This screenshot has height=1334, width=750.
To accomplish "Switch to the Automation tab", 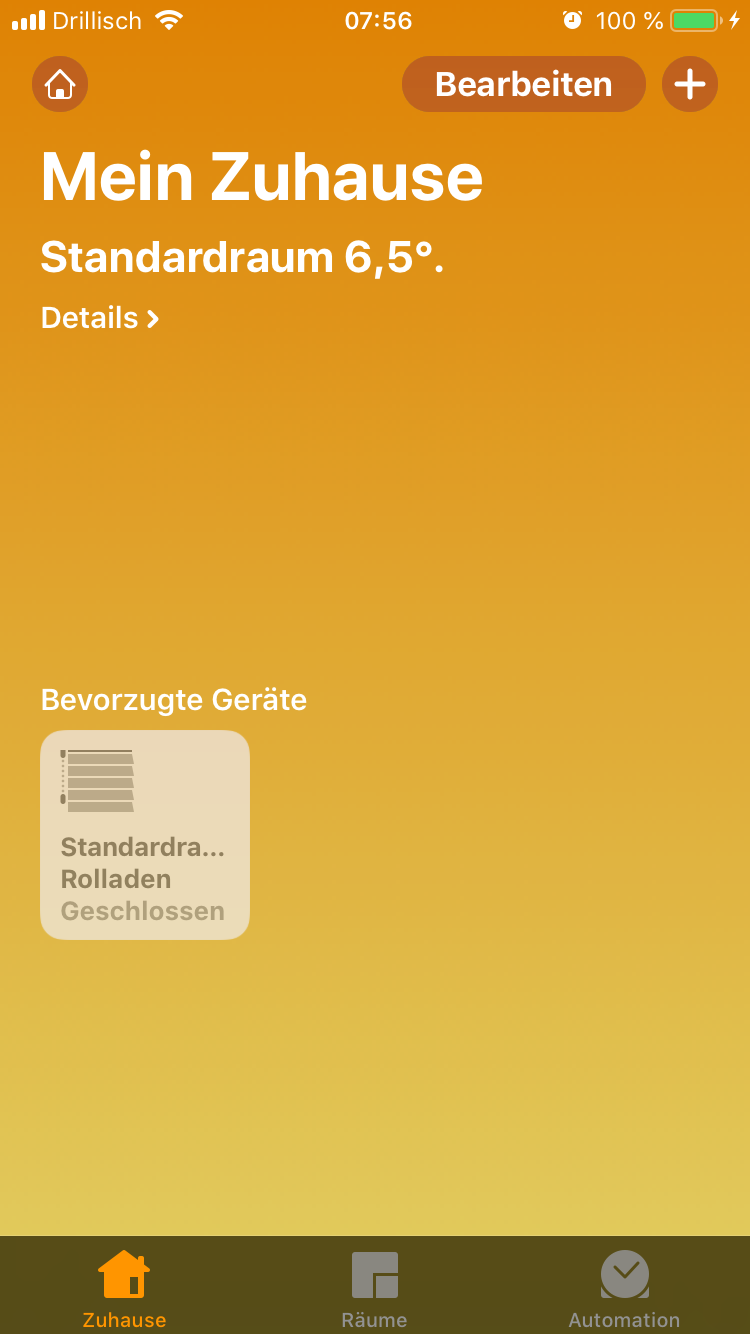I will [624, 1288].
